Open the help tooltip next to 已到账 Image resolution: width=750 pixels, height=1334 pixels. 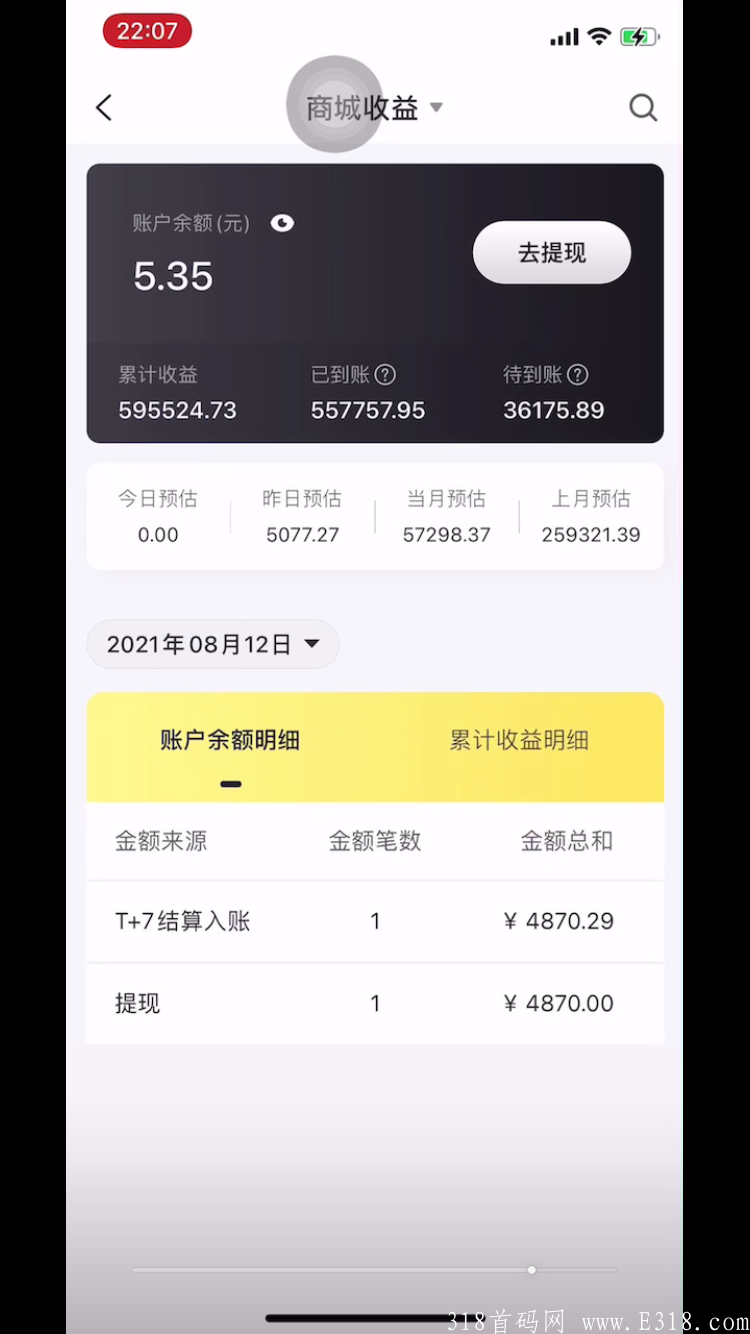387,375
